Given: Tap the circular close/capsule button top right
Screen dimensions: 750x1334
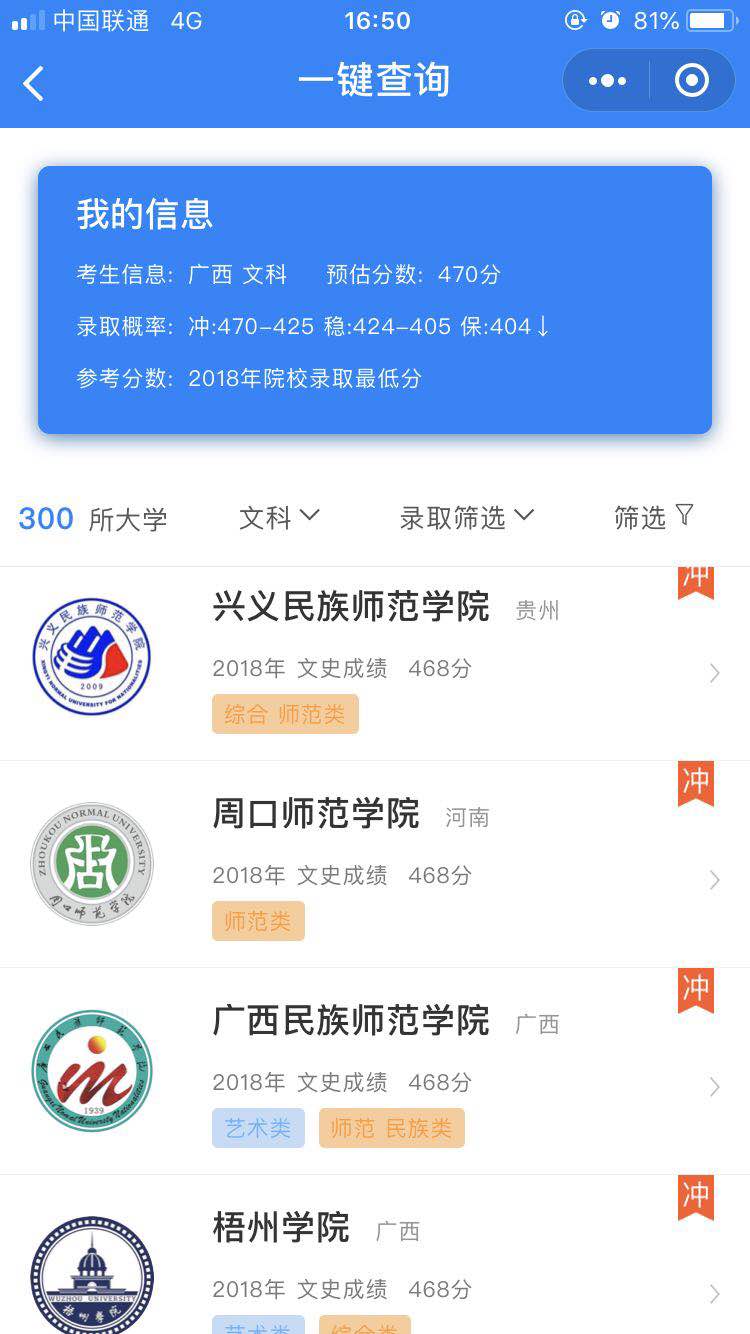Looking at the screenshot, I should pyautogui.click(x=693, y=80).
